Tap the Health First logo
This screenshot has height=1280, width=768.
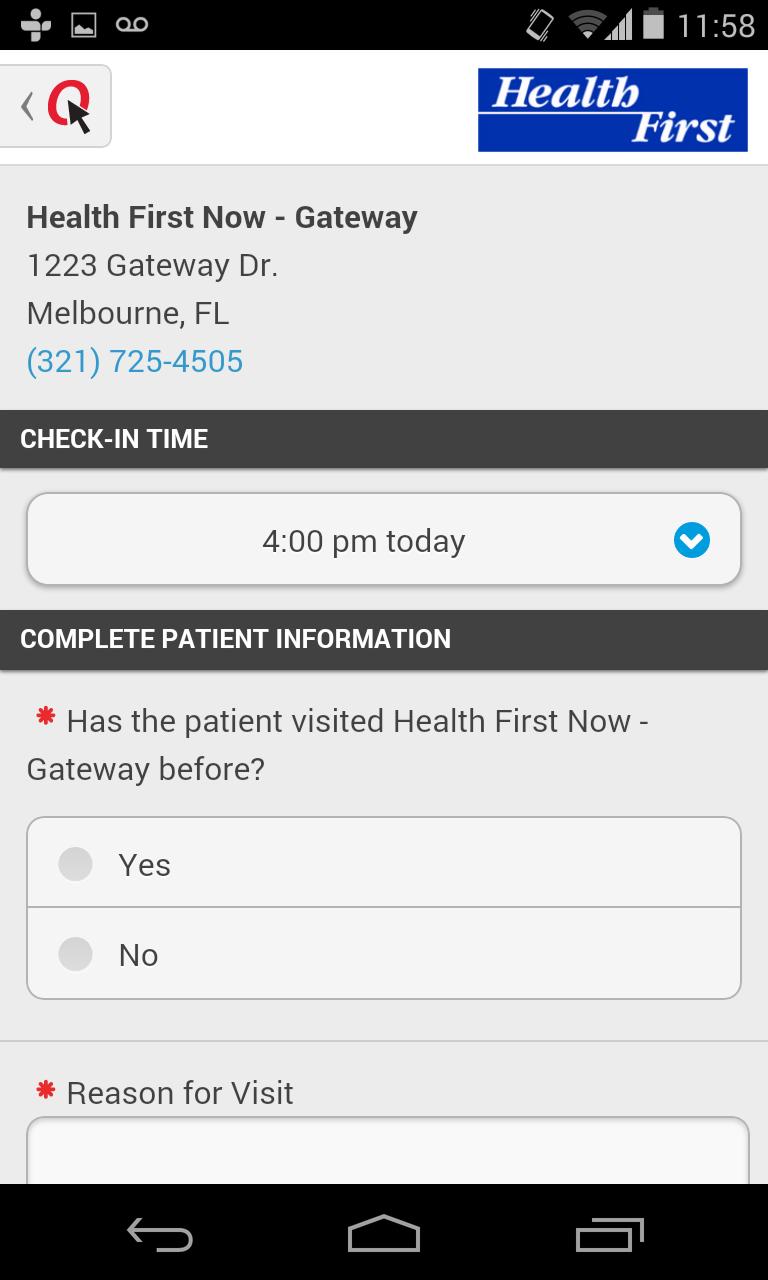612,110
